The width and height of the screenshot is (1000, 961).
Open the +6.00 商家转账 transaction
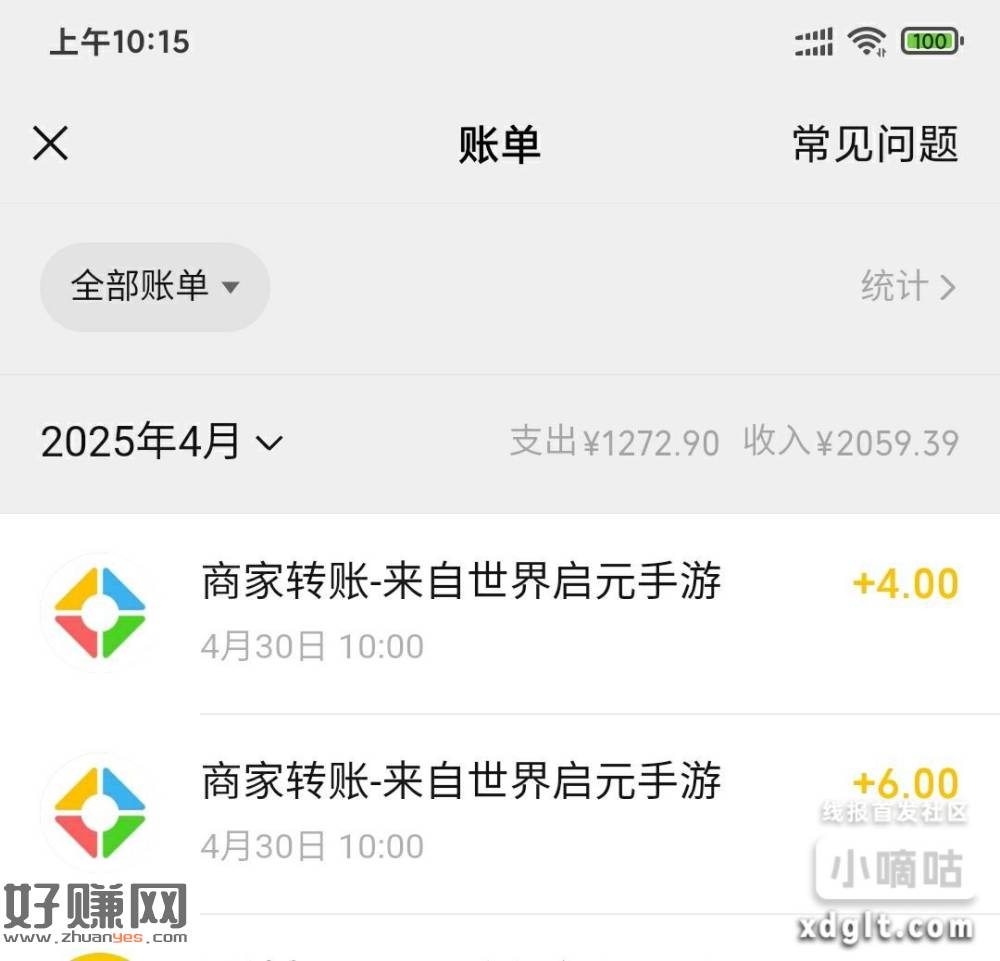(x=500, y=812)
